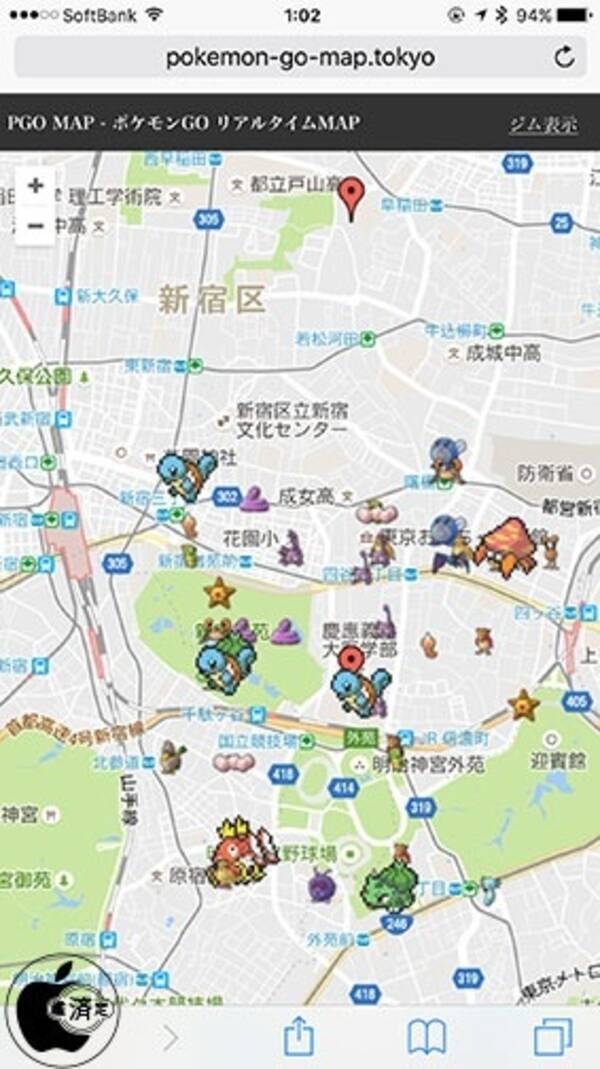Select the Parasect marker on the map
This screenshot has height=1069, width=600.
pos(507,544)
